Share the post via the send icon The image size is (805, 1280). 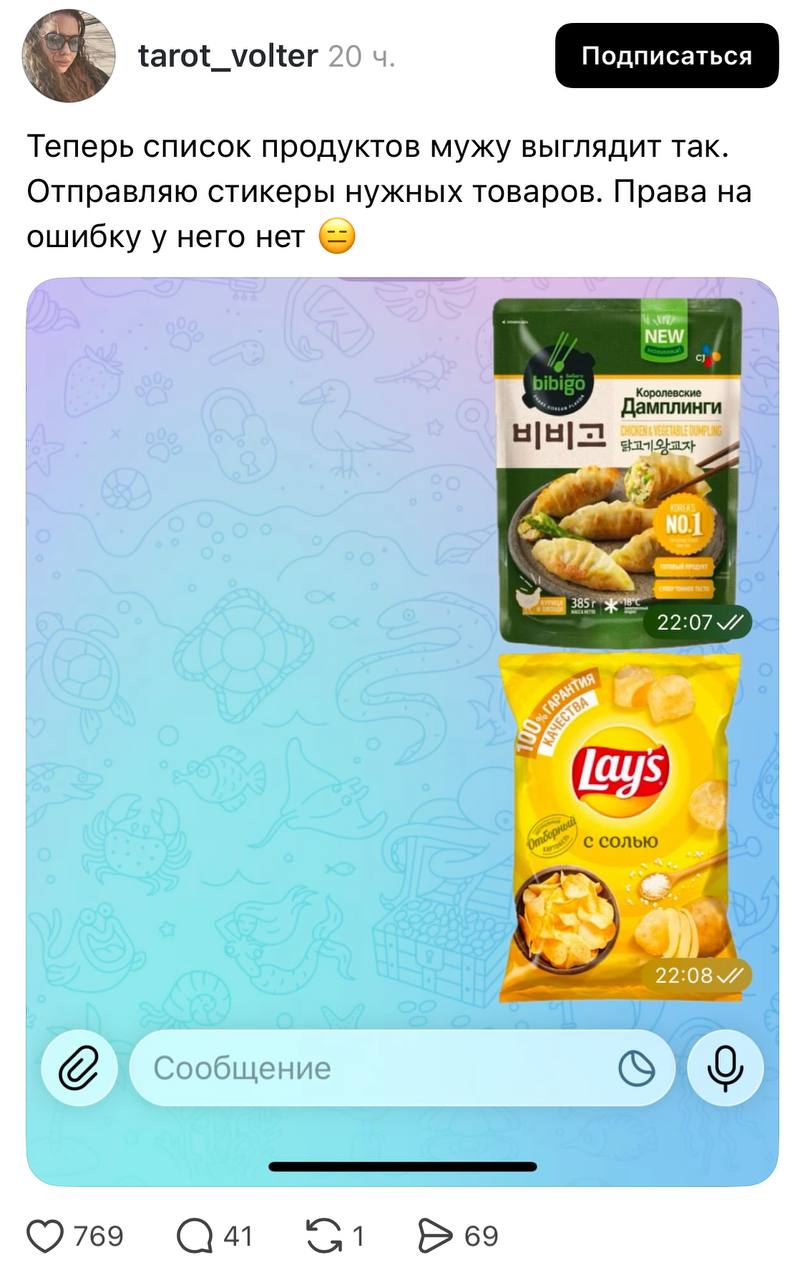(x=435, y=1237)
